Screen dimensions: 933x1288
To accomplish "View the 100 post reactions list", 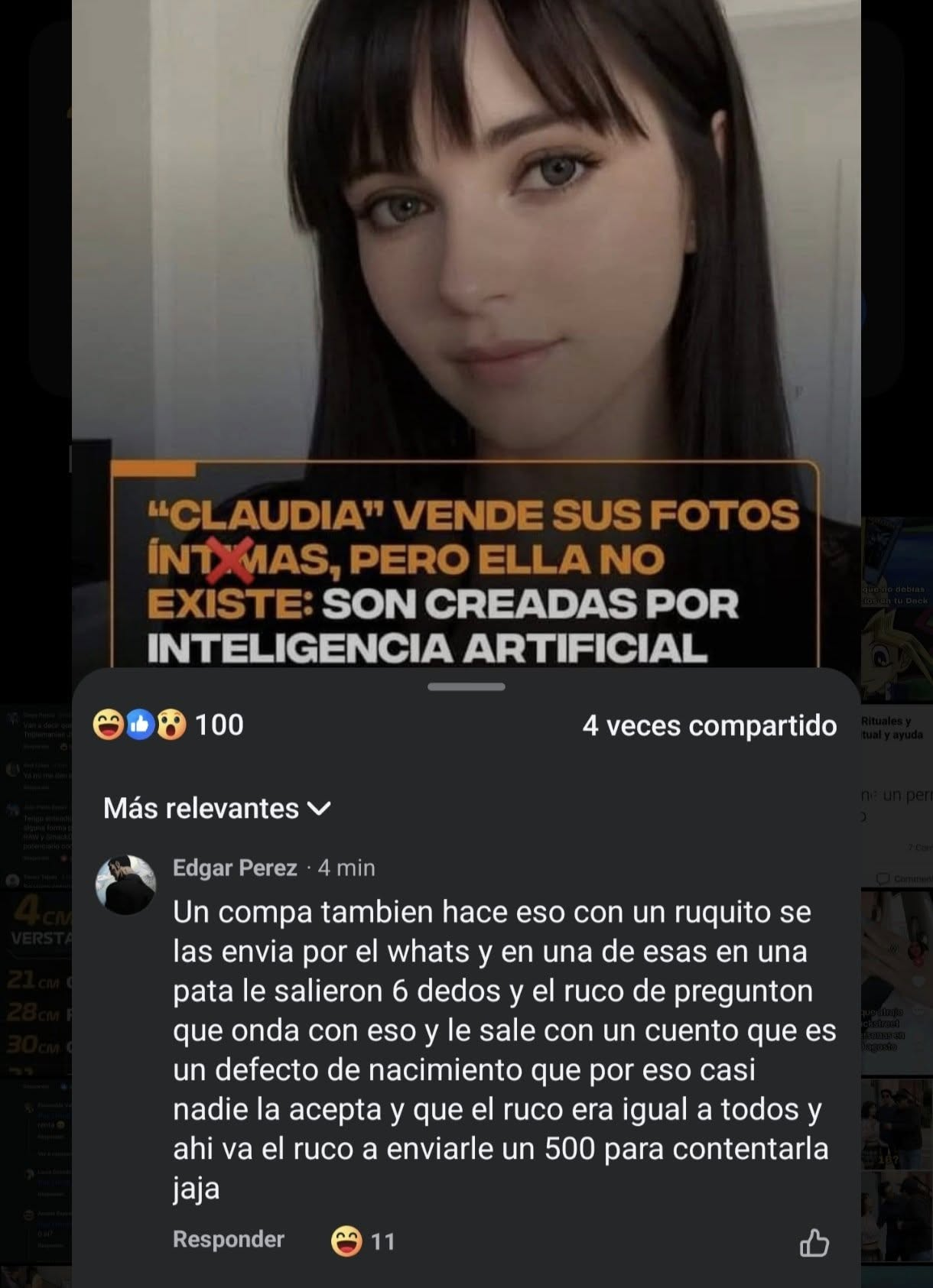I will pyautogui.click(x=168, y=724).
